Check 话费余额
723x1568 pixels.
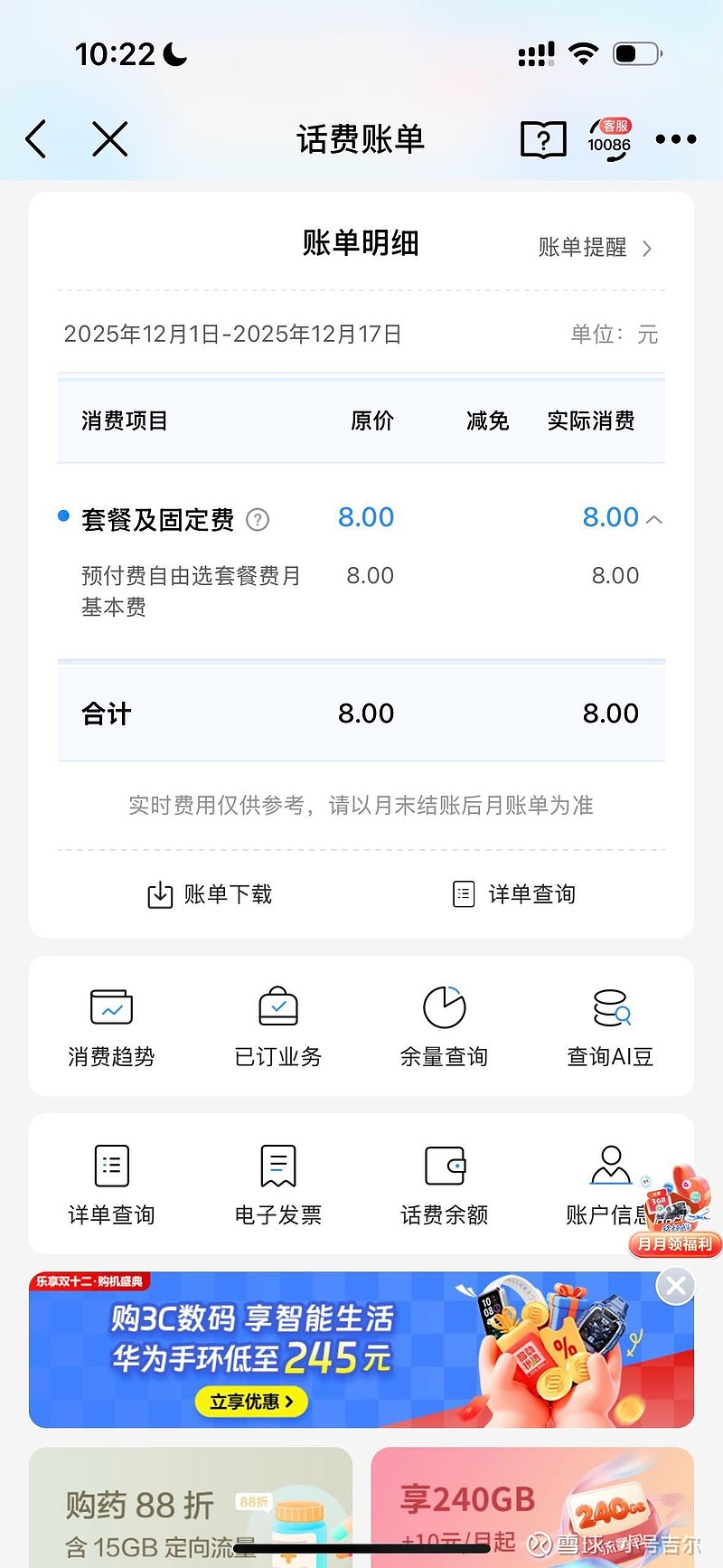click(444, 1184)
